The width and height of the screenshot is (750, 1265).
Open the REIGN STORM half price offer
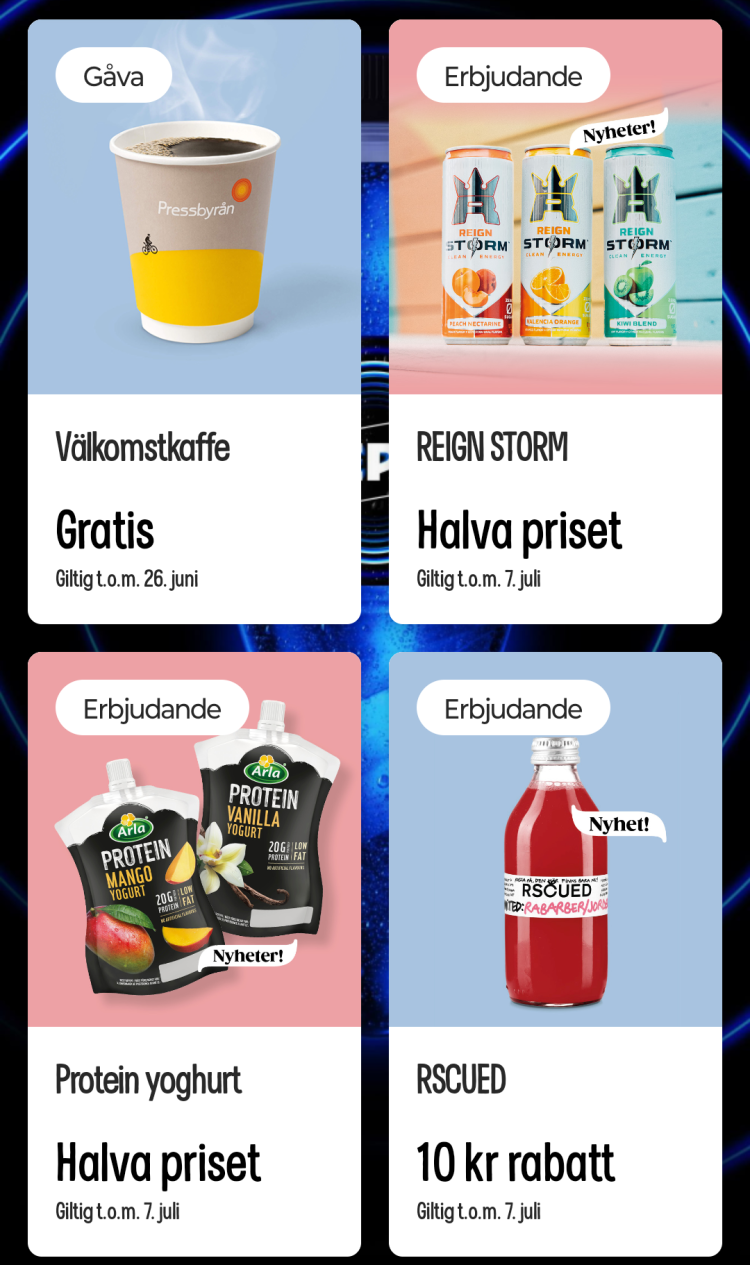(x=555, y=321)
